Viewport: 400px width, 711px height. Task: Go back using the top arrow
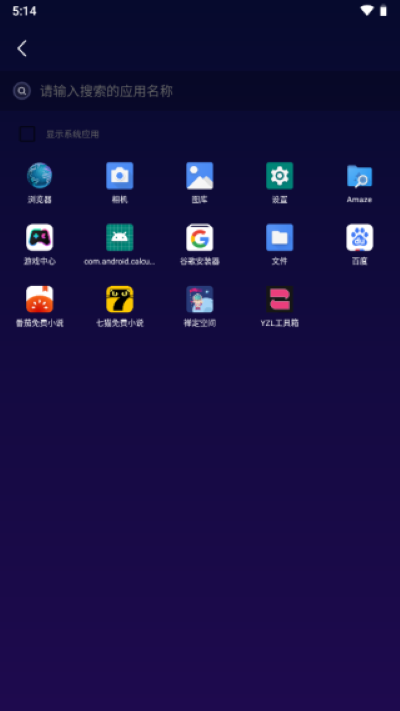tap(22, 49)
